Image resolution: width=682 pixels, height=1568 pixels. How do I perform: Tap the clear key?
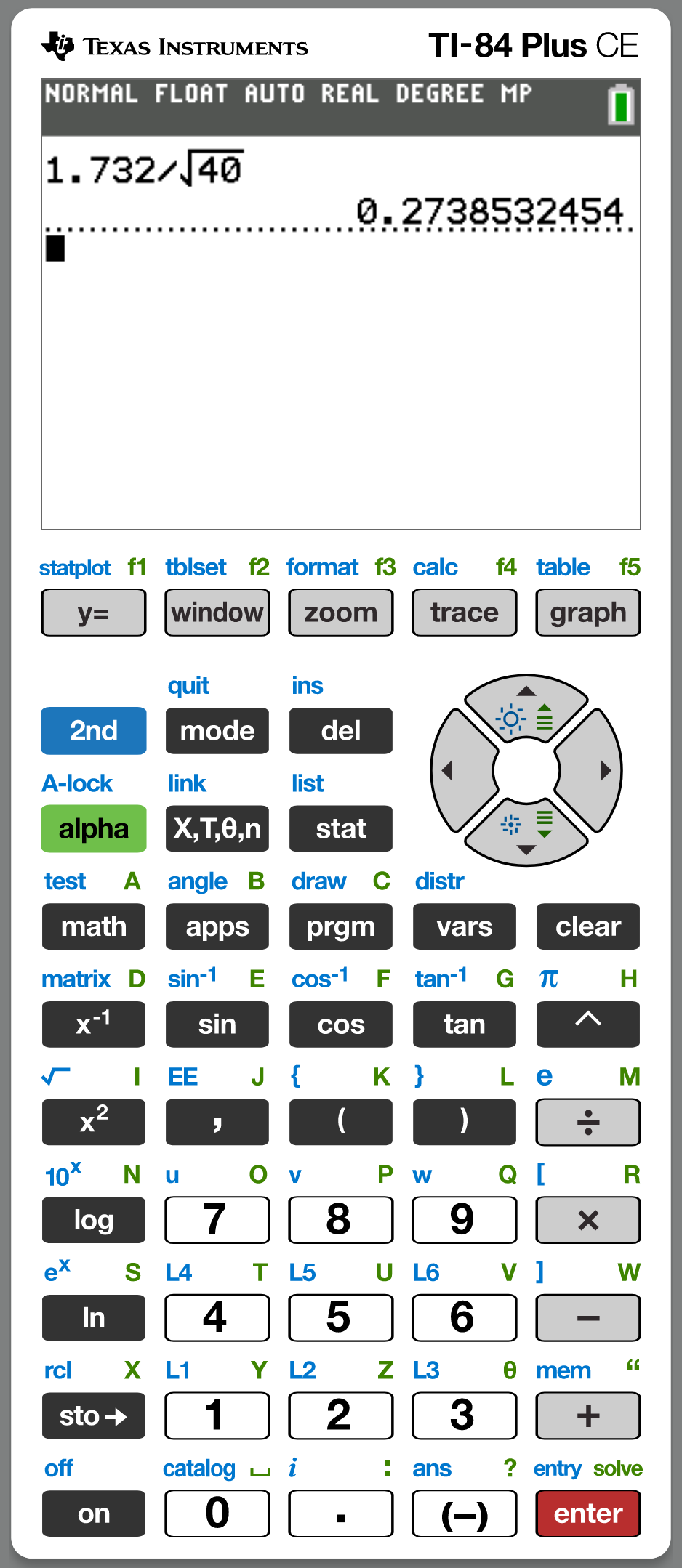[588, 926]
